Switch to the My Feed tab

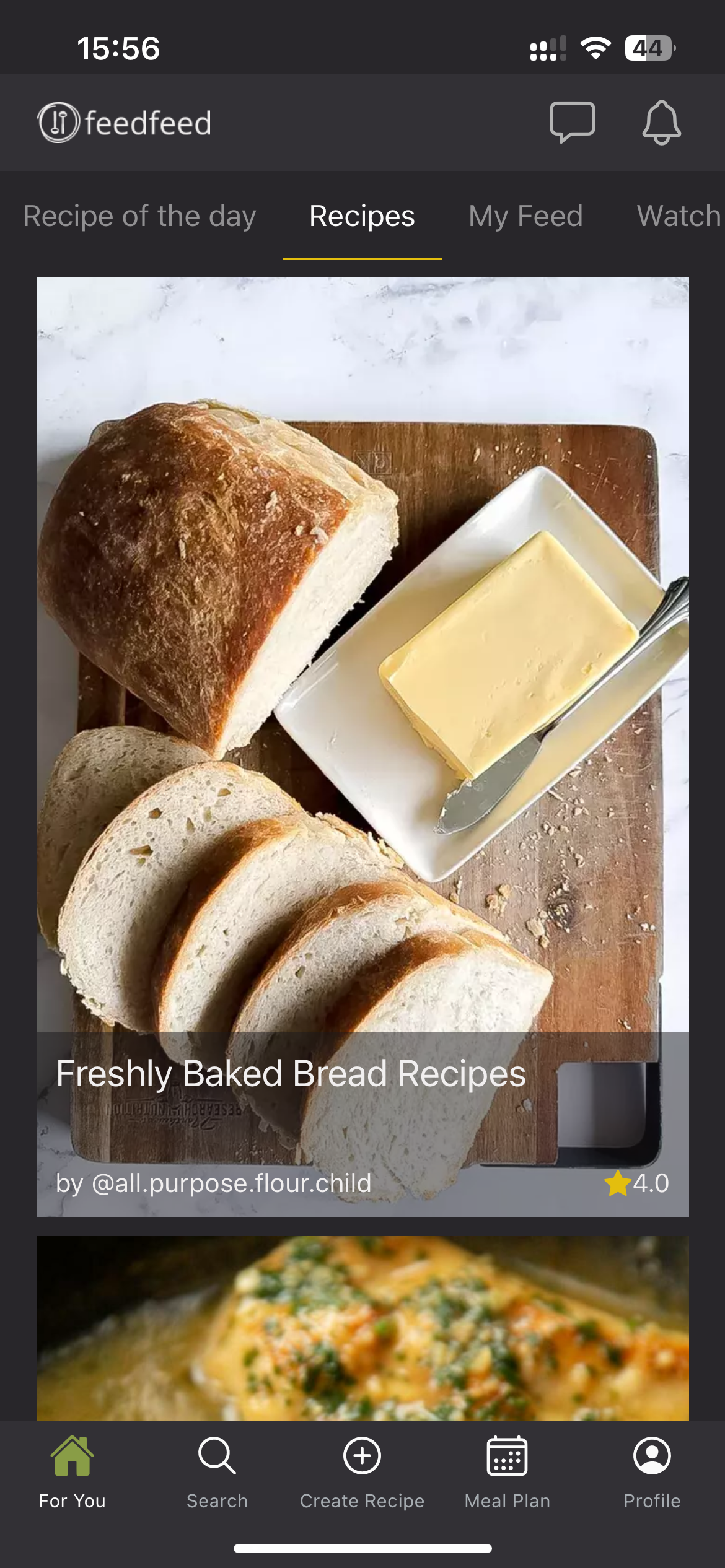click(525, 216)
